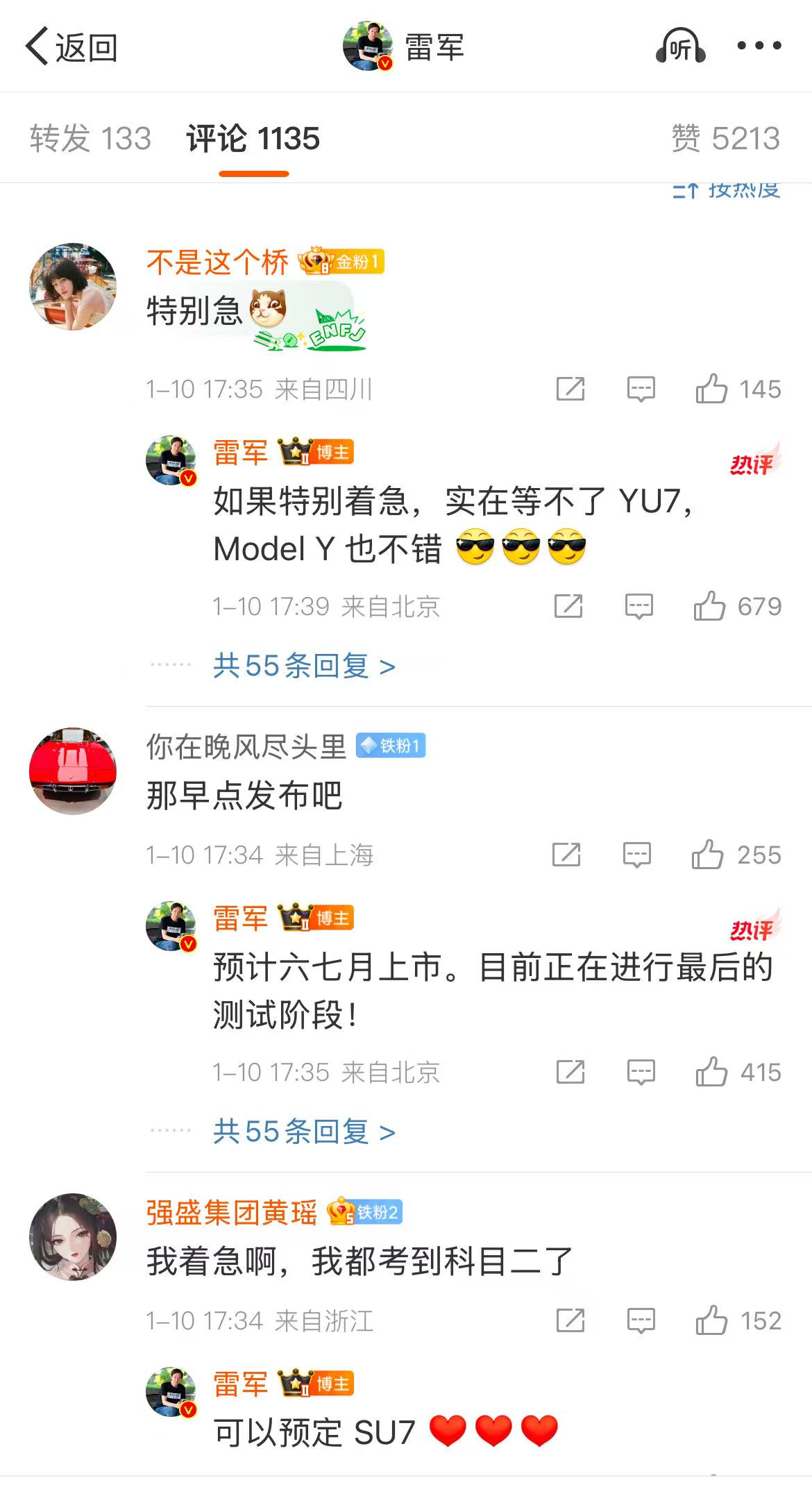Open the three-dot overflow menu
Viewport: 812px width, 1487px height.
(759, 46)
